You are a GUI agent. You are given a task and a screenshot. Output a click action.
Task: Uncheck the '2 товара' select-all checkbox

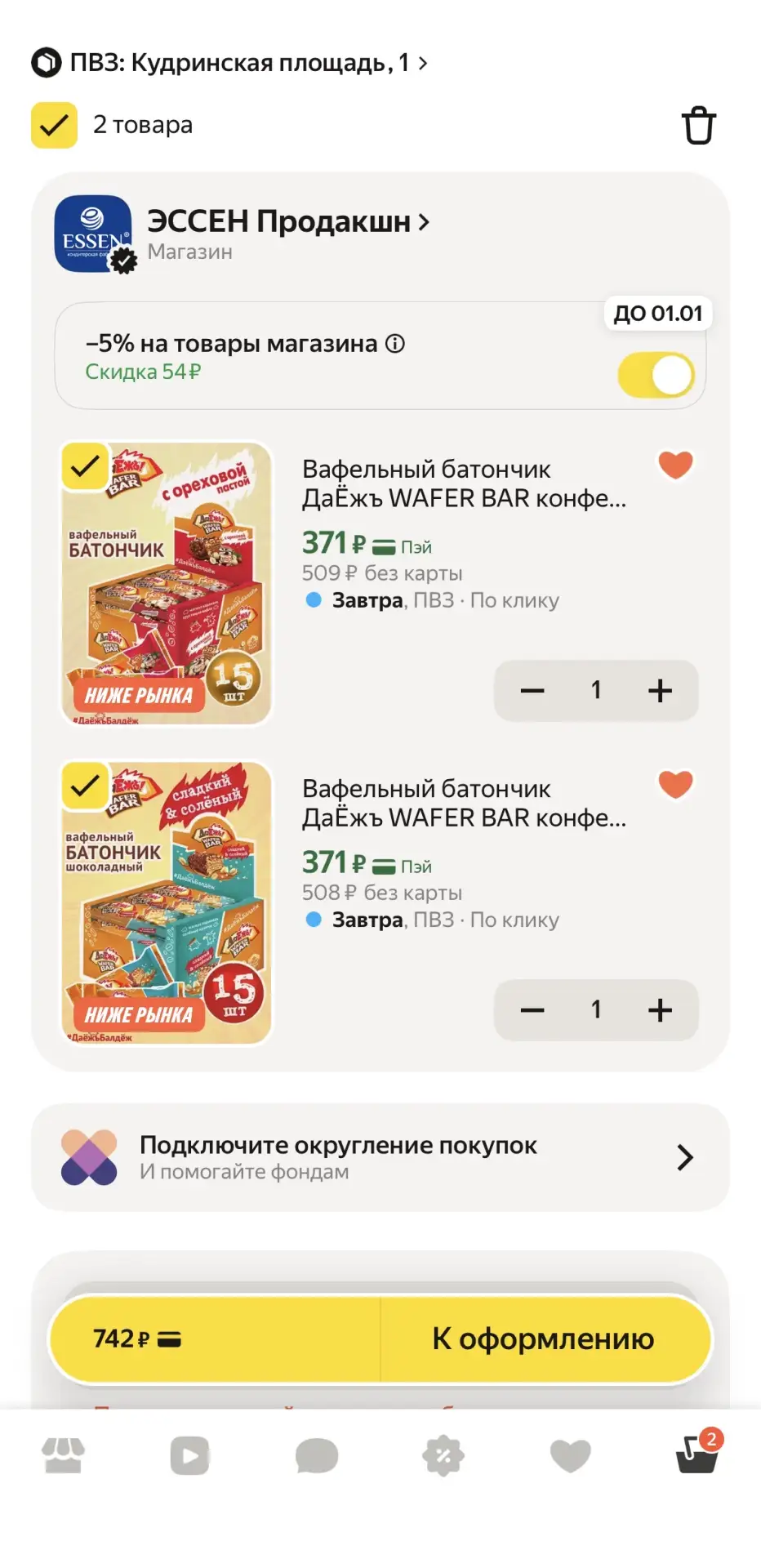pyautogui.click(x=54, y=125)
